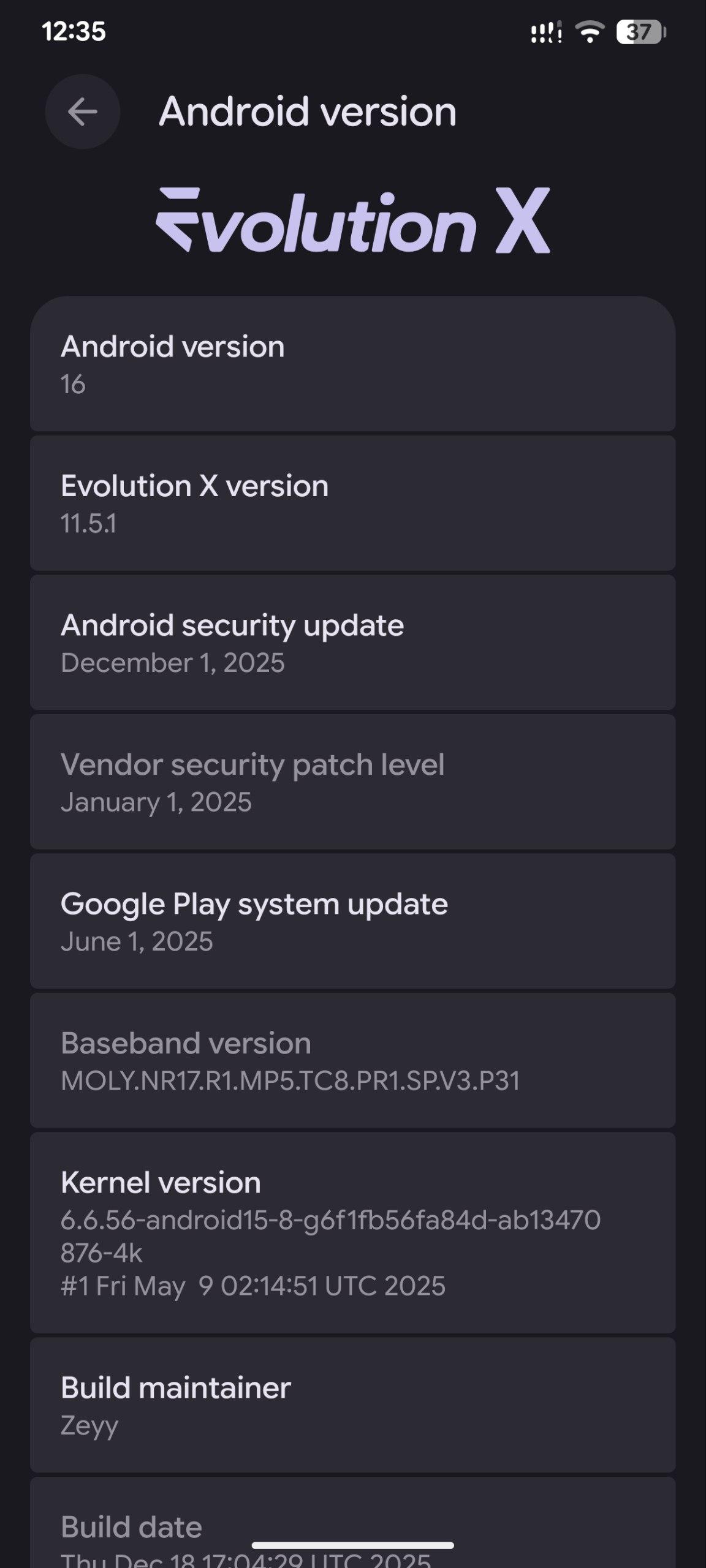Open Android security update
Image resolution: width=706 pixels, height=1568 pixels.
pyautogui.click(x=352, y=643)
